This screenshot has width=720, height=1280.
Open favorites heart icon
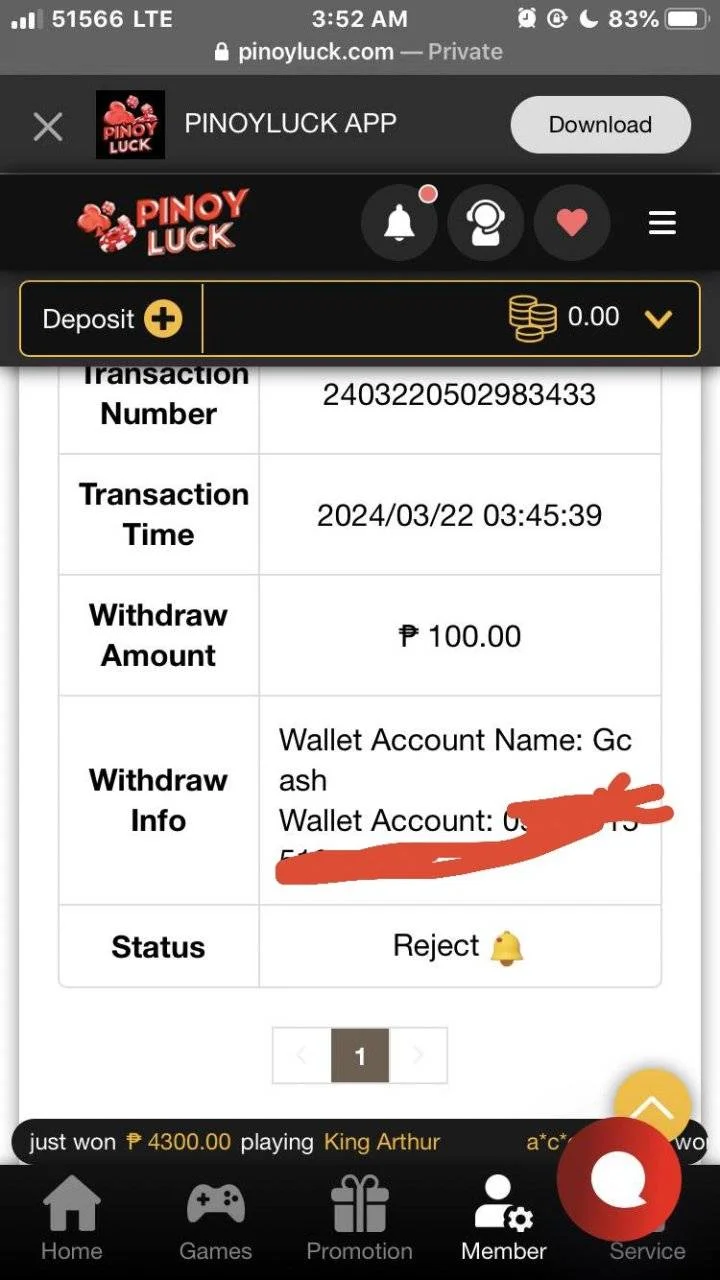pos(572,222)
